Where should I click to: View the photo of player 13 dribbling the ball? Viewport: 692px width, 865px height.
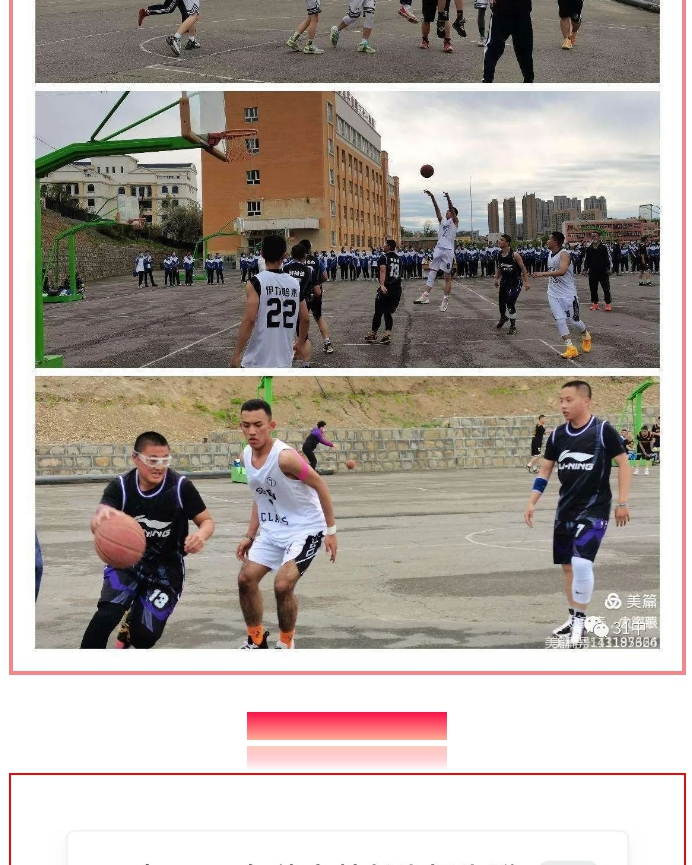tap(347, 512)
